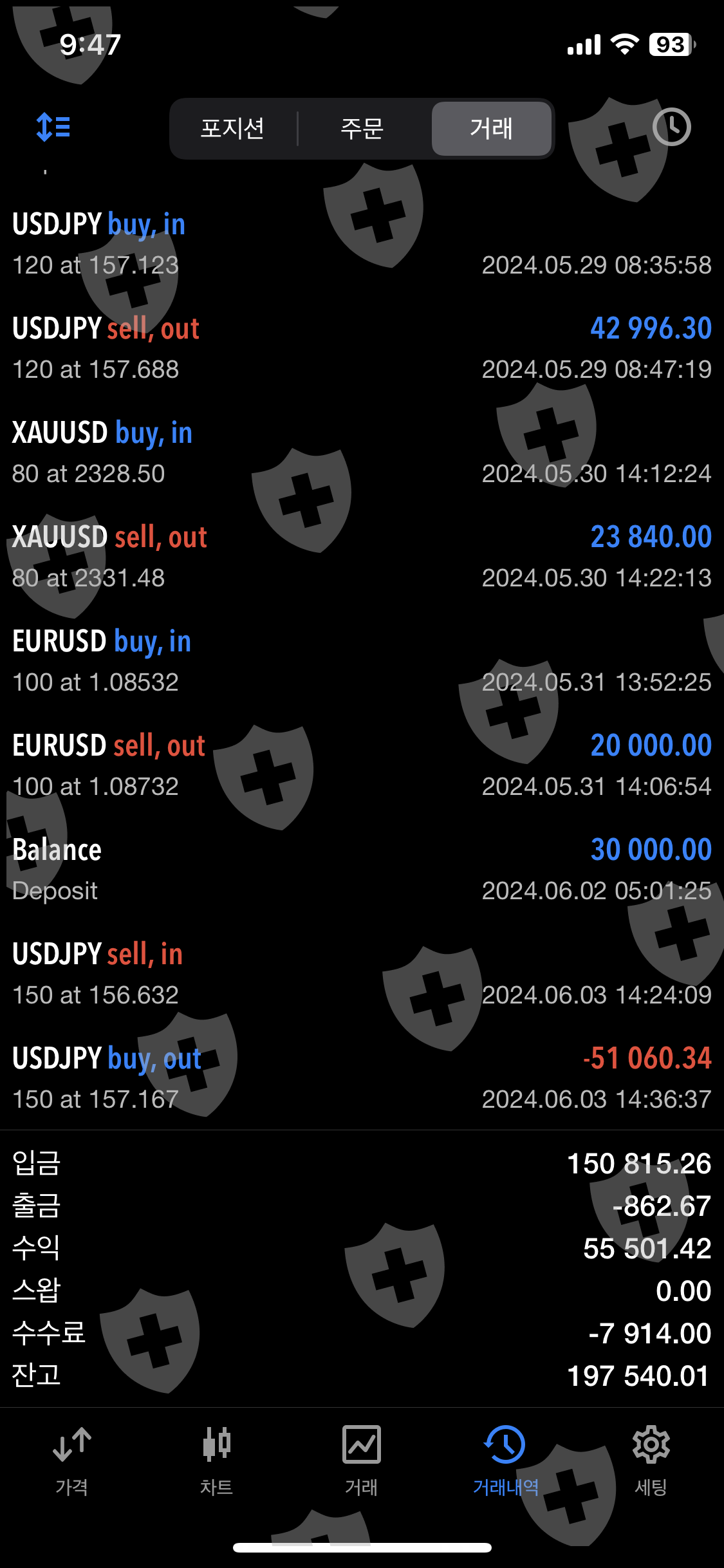Expand the USDJPY buy, out deal of -51 060.34
724x1568 pixels.
pos(362,1078)
